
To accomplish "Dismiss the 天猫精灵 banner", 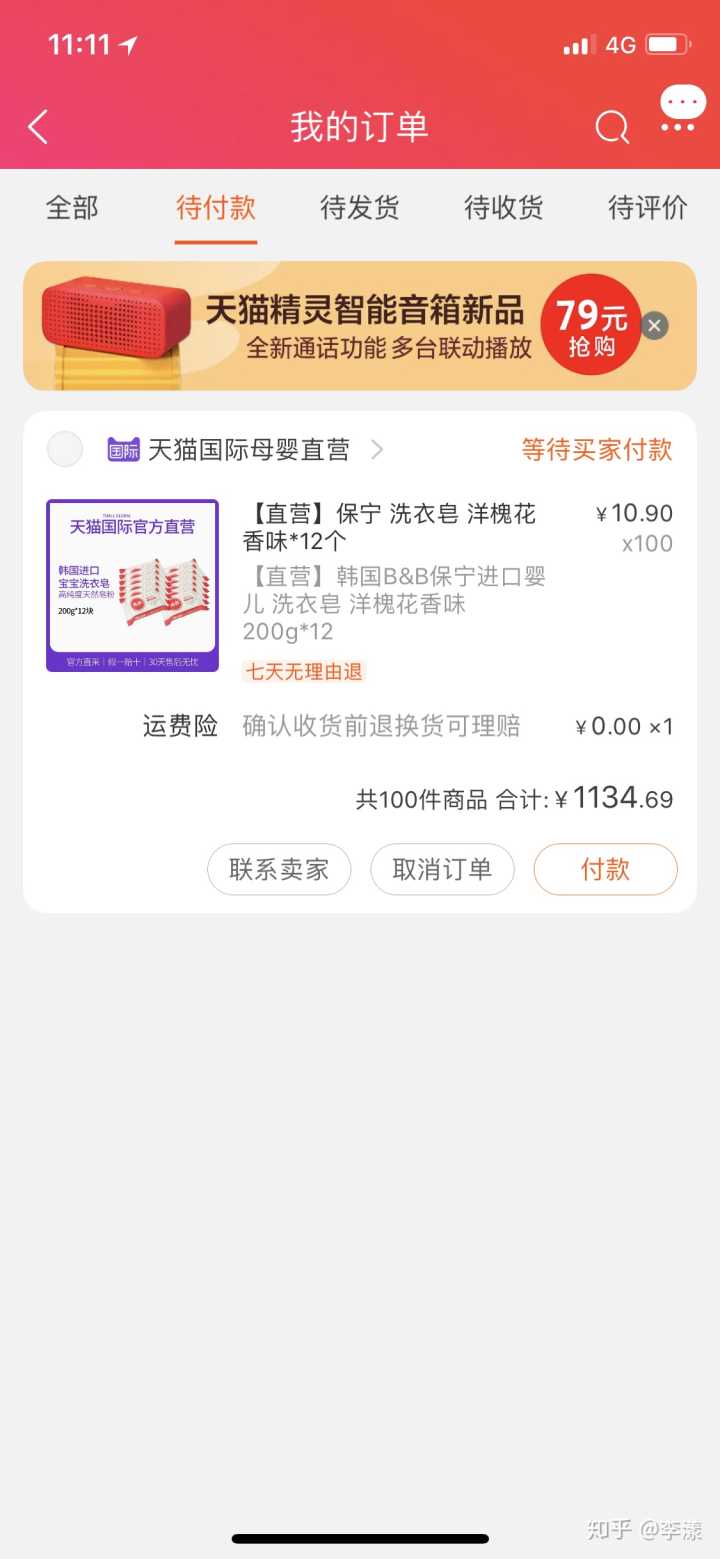I will click(654, 326).
